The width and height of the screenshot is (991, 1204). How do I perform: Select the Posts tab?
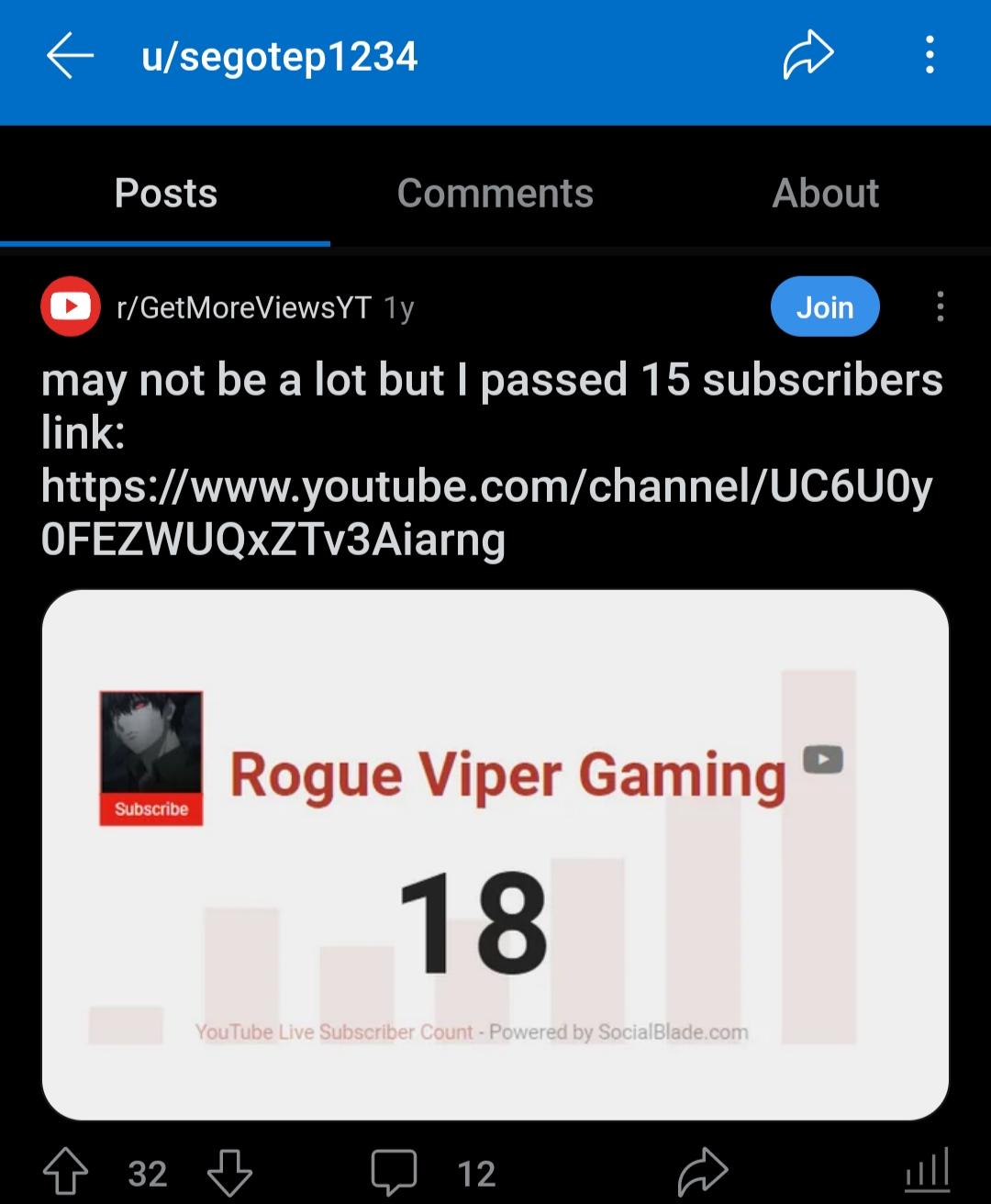[x=166, y=194]
